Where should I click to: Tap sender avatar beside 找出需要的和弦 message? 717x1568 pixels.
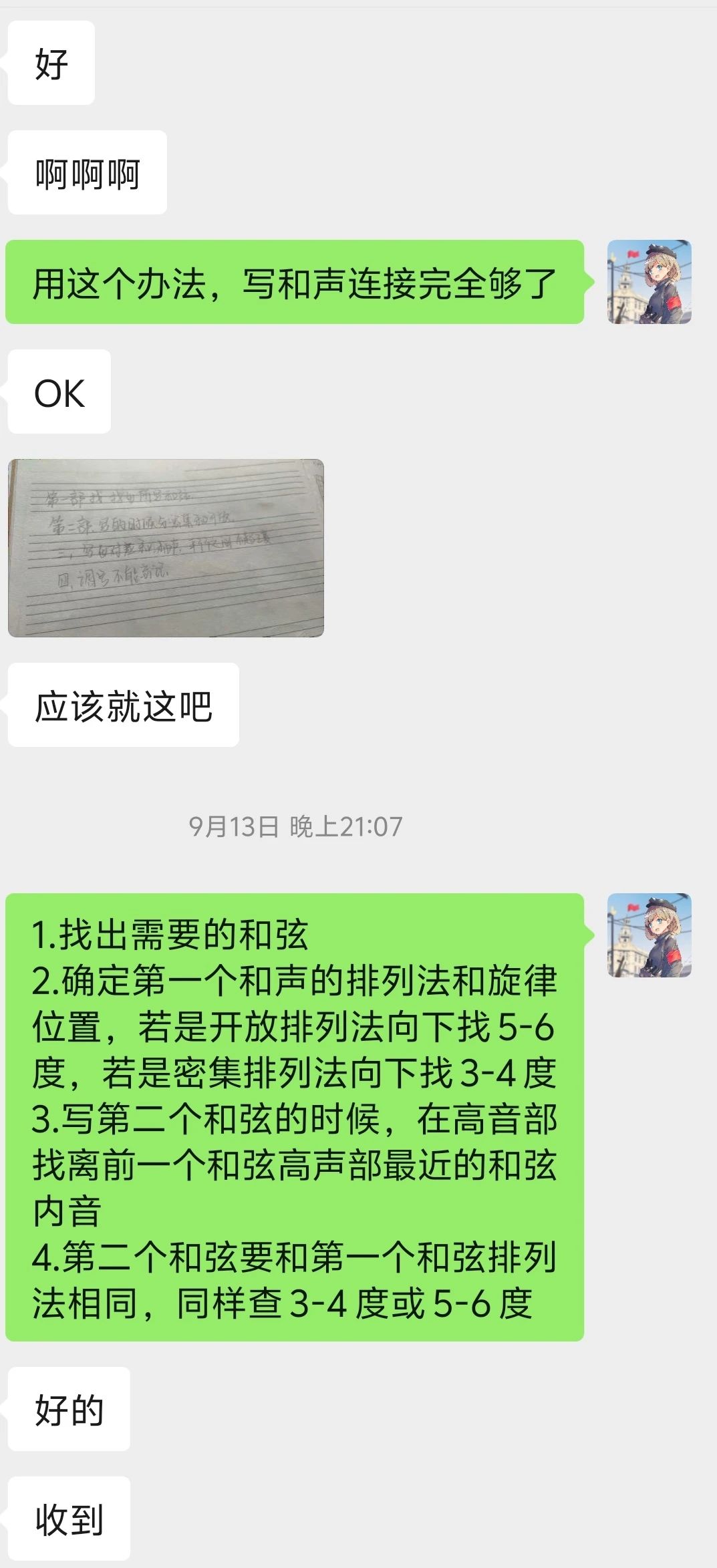tap(649, 935)
